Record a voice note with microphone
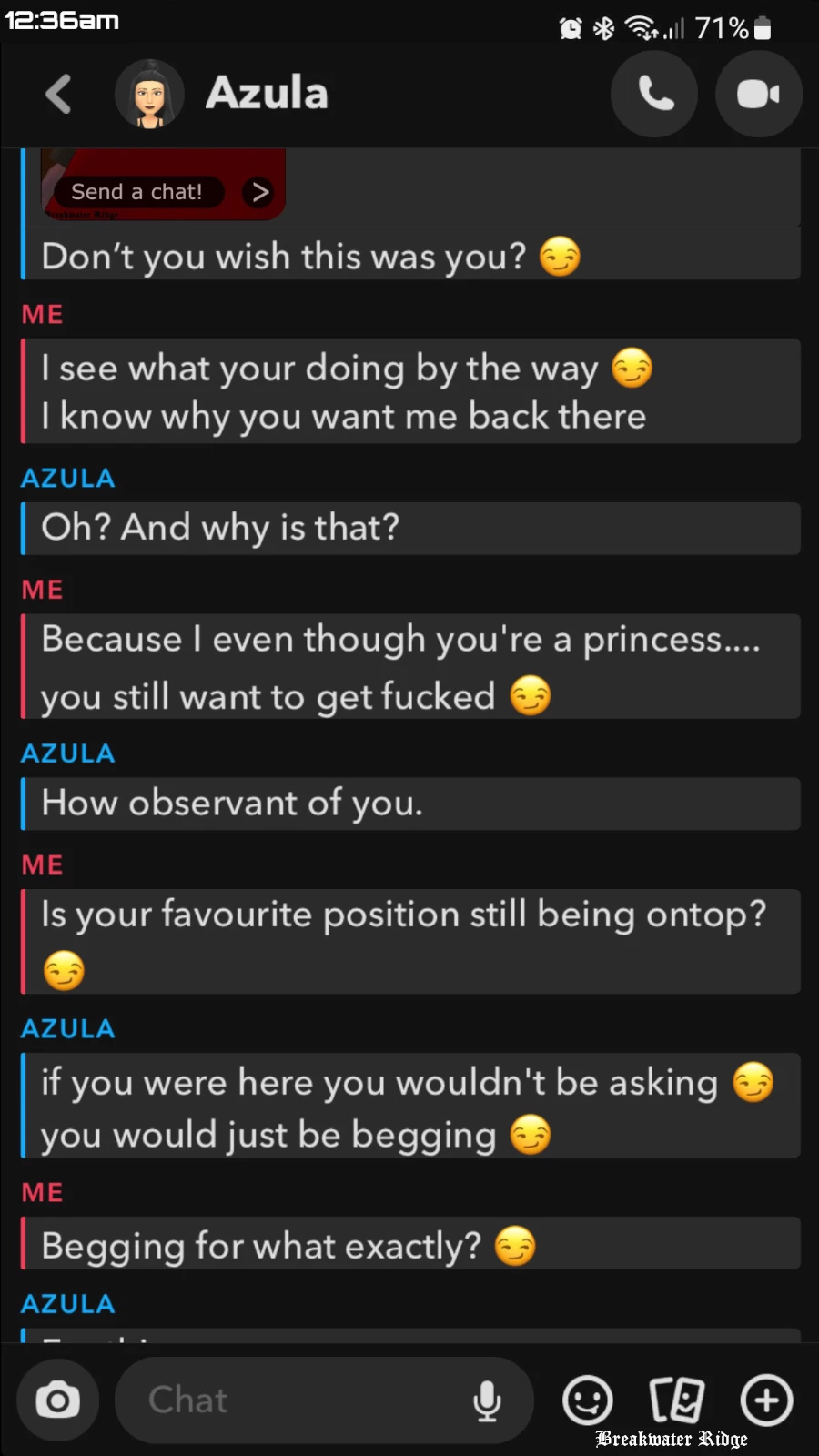The width and height of the screenshot is (819, 1456). coord(487,1400)
